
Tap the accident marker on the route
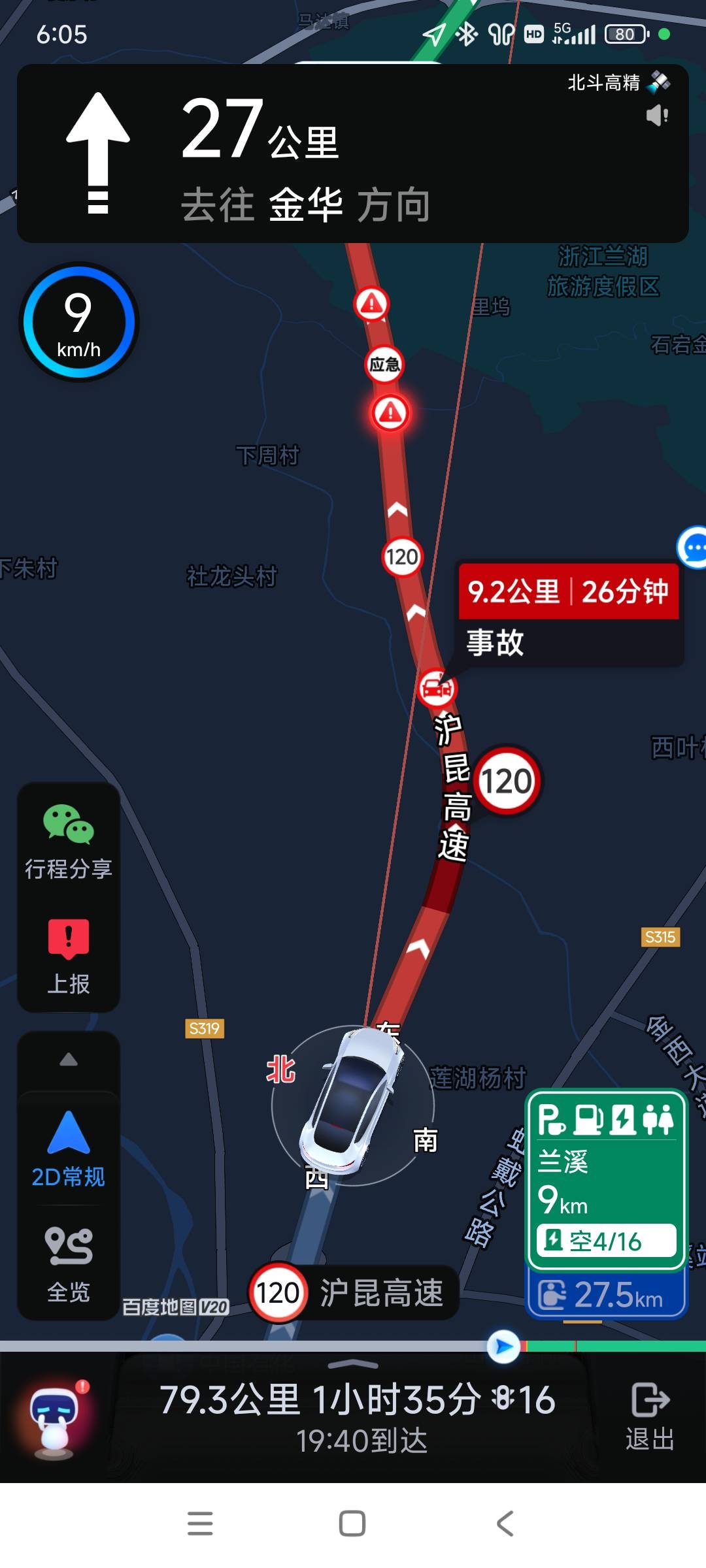pyautogui.click(x=437, y=689)
